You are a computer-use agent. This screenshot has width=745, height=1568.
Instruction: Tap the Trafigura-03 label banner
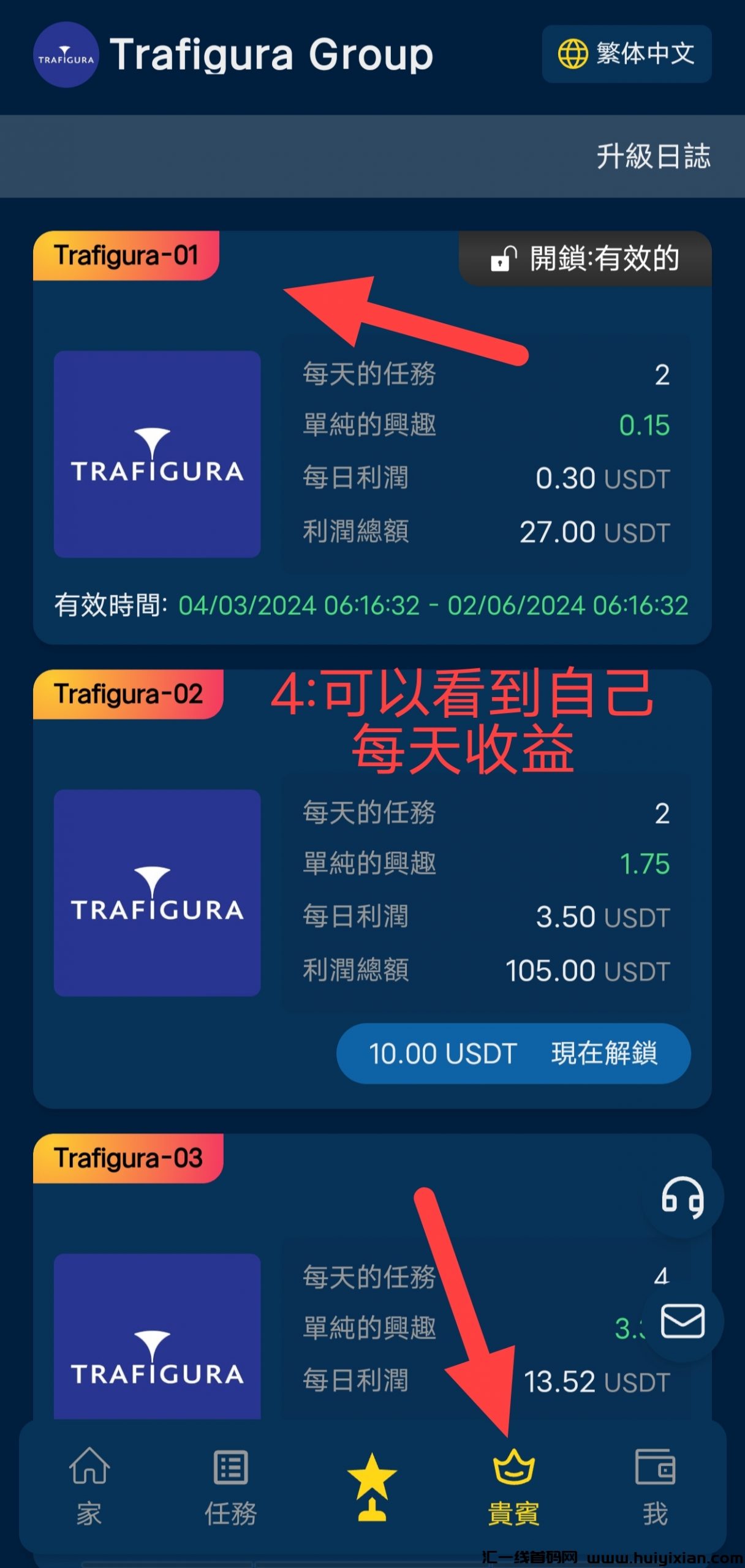tap(127, 1157)
